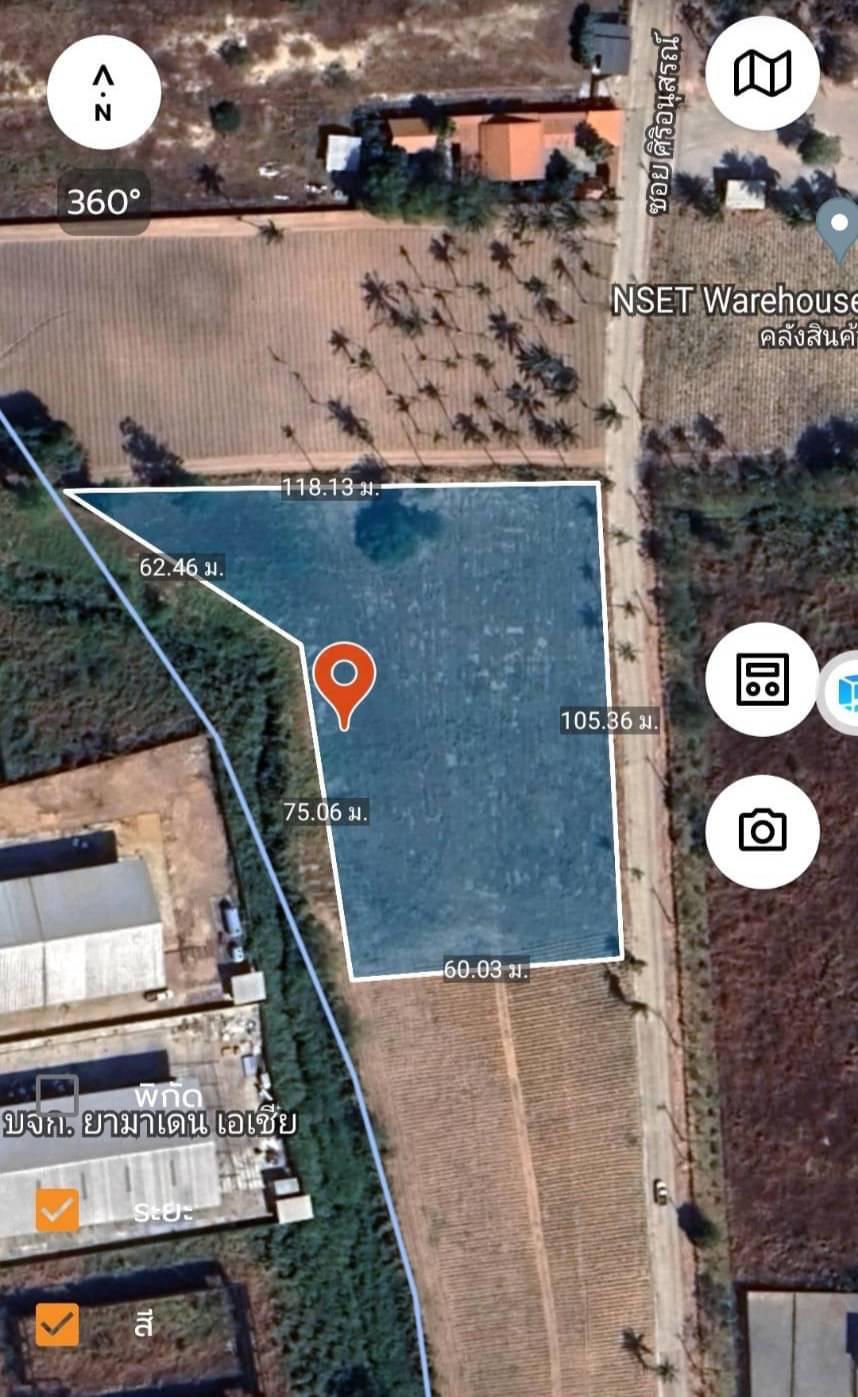The height and width of the screenshot is (1397, 858).
Task: Open the camera capture button
Action: coord(762,831)
